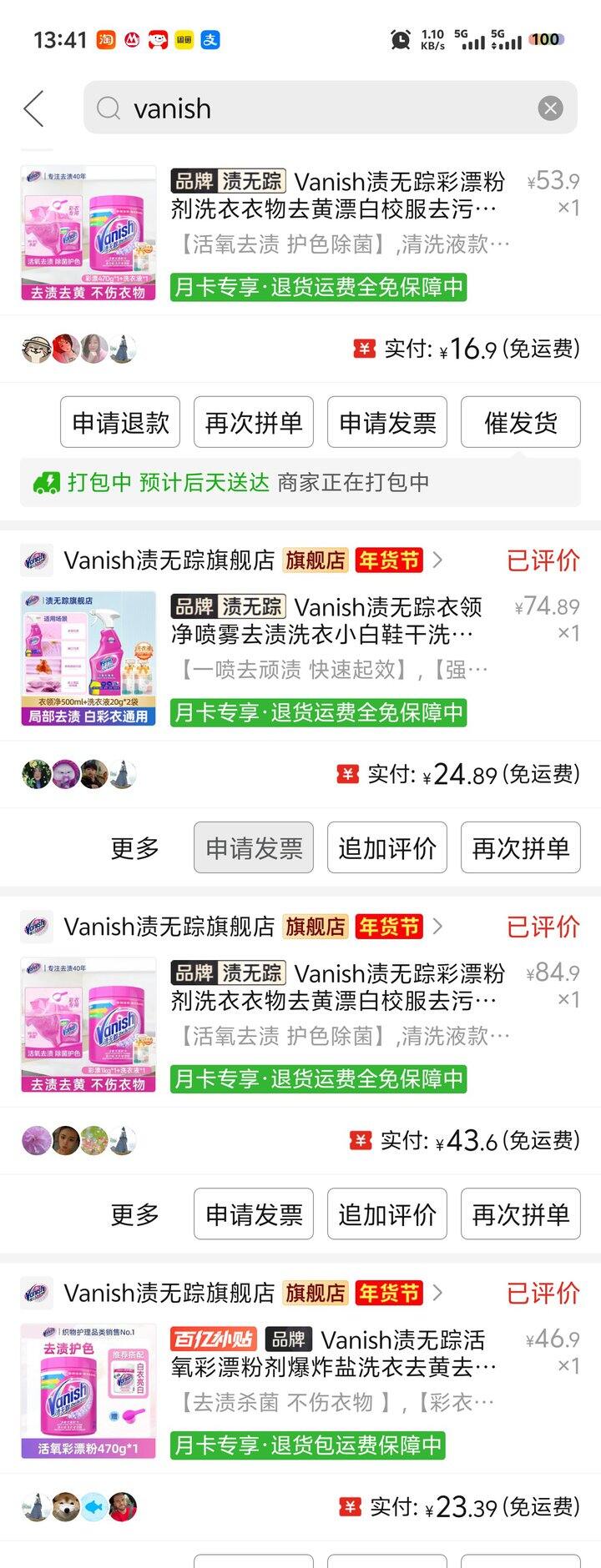
Task: Tap 再次拼单 on the ¥16.9 order
Action: click(254, 423)
